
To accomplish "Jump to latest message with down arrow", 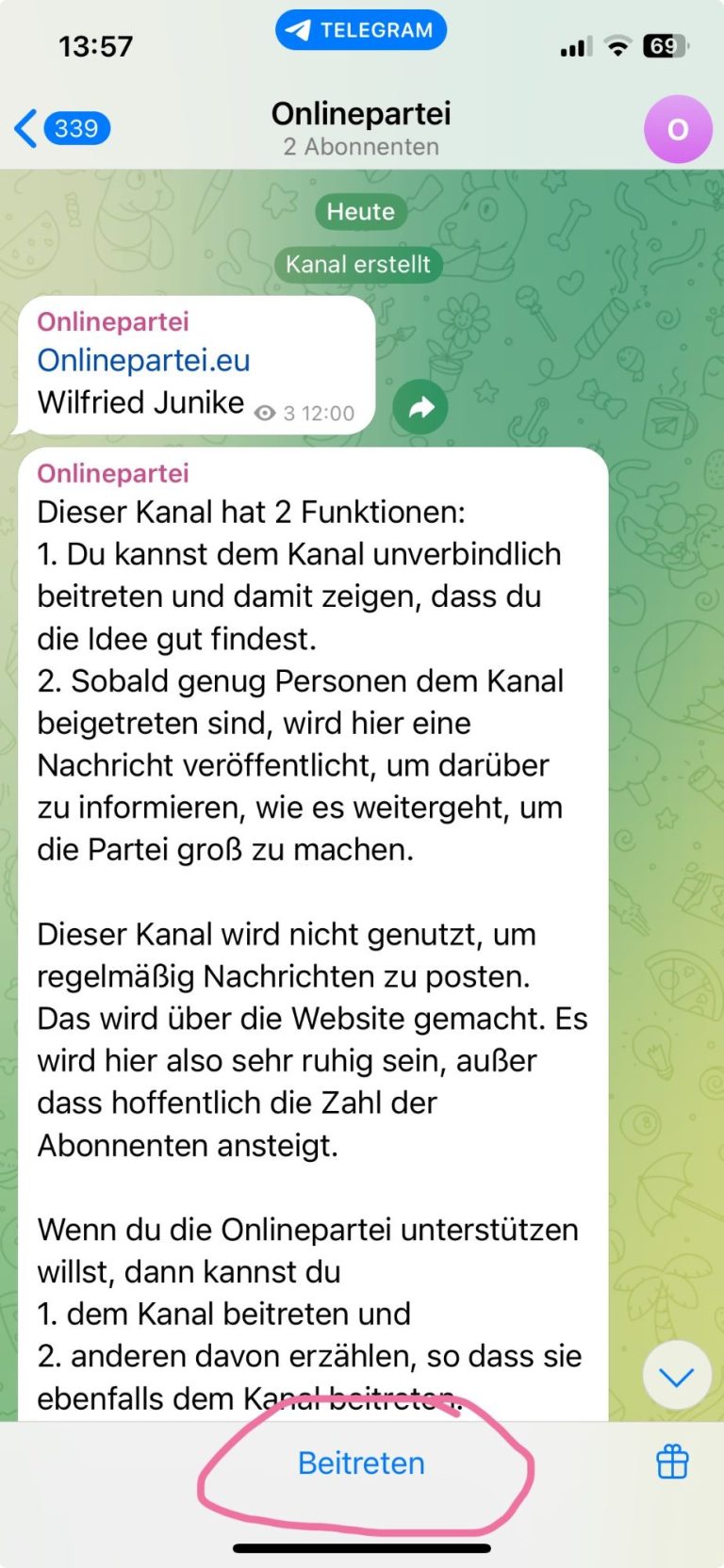I will click(x=676, y=1376).
